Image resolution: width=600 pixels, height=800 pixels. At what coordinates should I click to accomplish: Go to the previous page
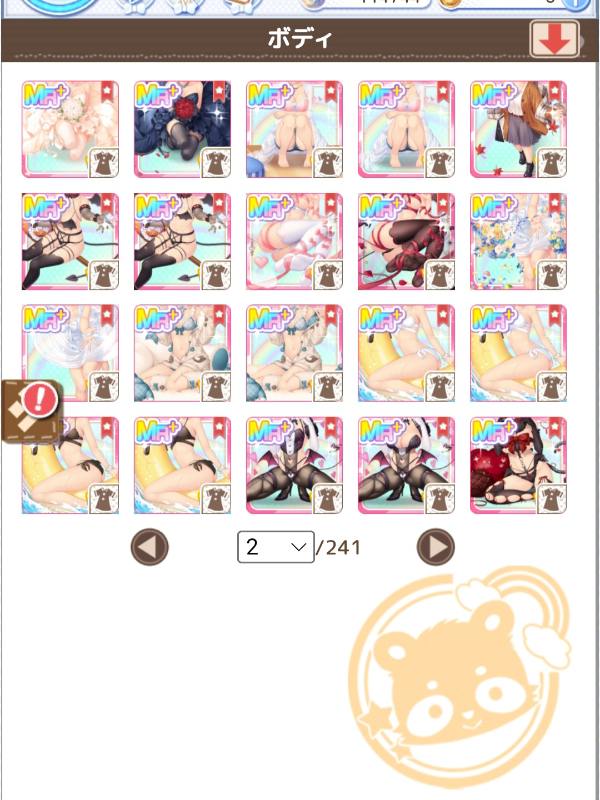point(150,547)
